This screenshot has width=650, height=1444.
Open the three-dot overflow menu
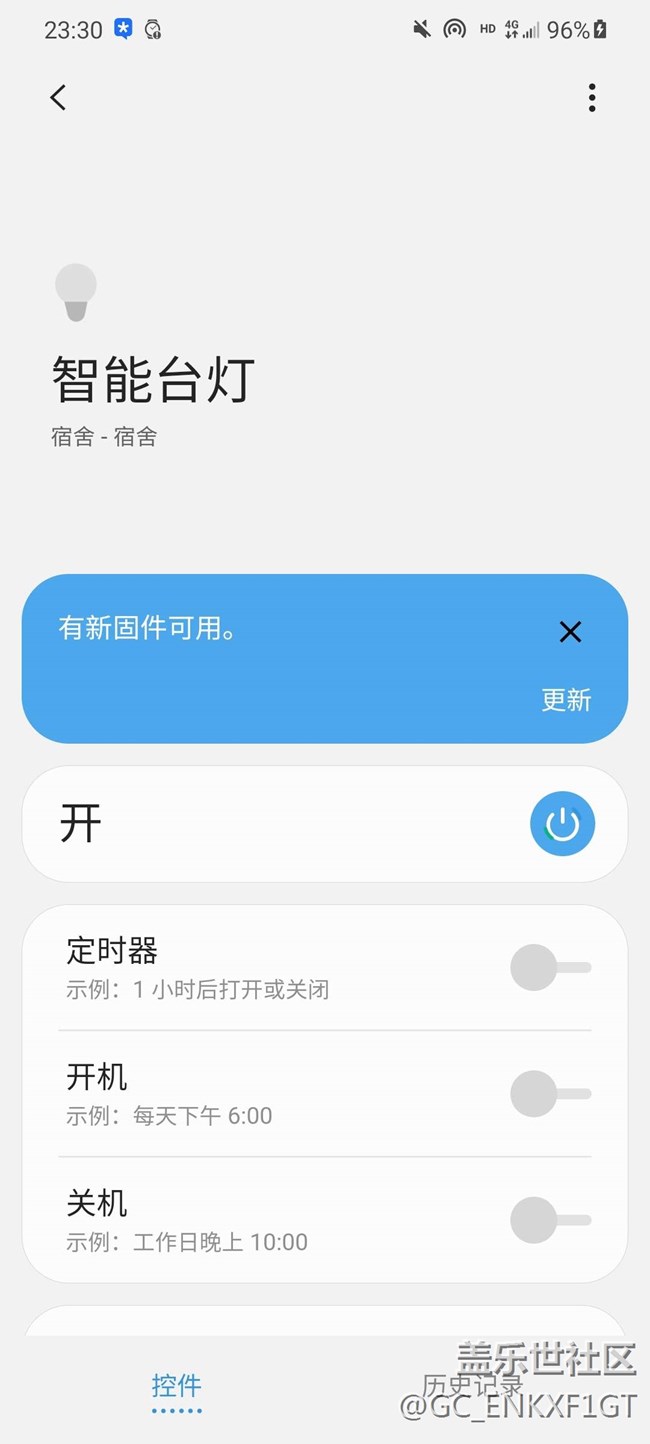click(x=592, y=97)
